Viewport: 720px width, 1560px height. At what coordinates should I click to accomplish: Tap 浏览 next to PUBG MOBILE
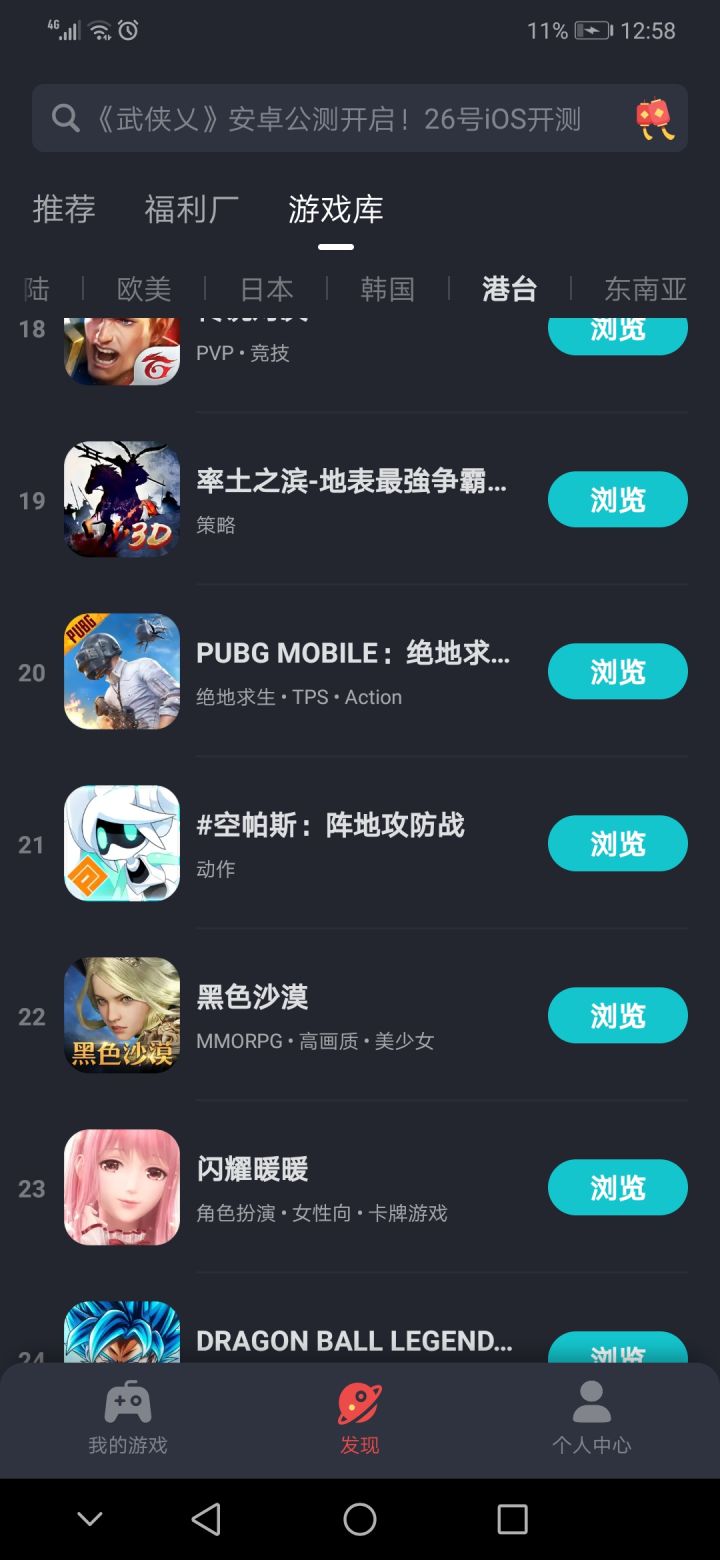617,671
